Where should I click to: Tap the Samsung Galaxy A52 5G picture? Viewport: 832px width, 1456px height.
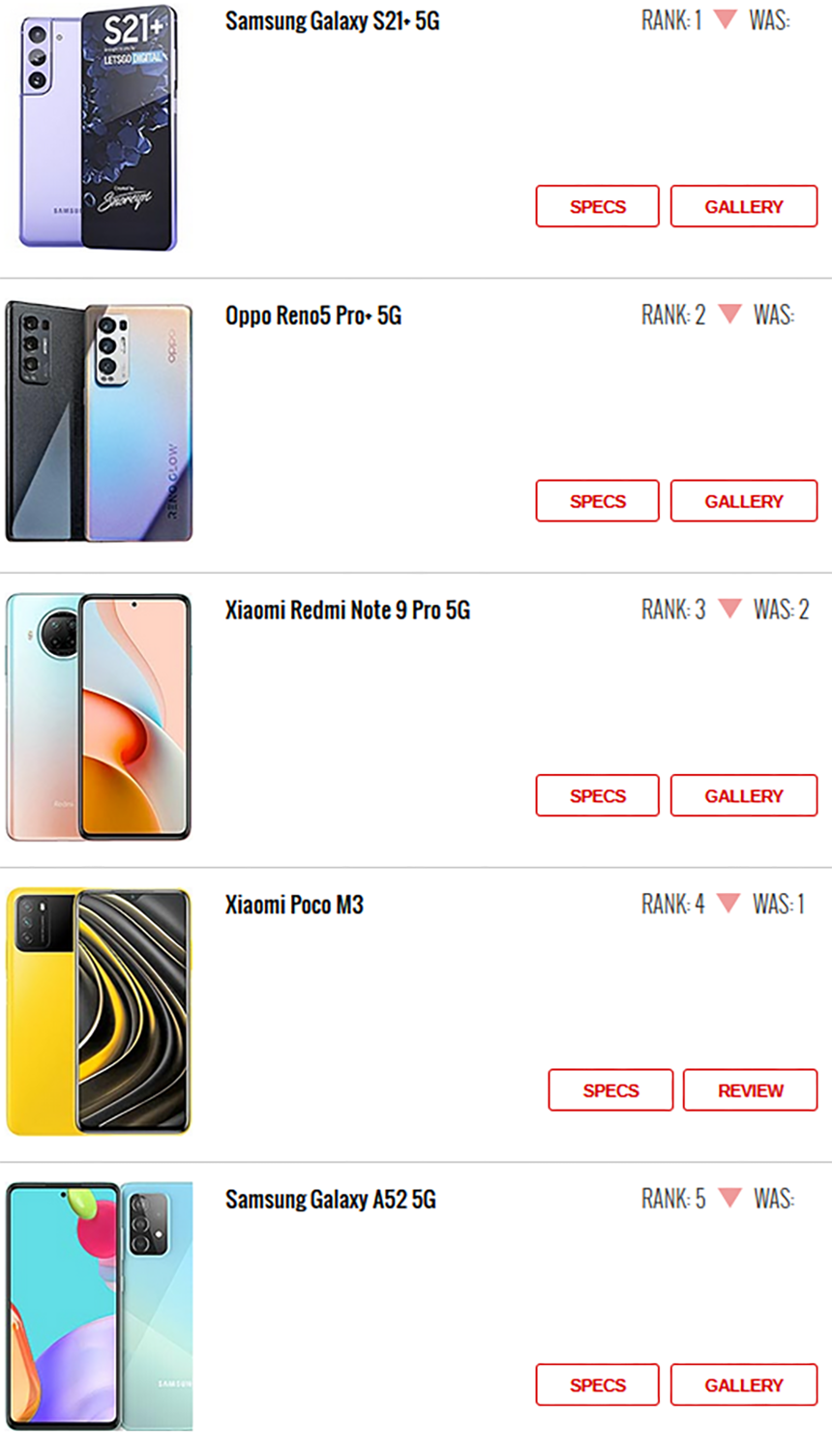[98, 1306]
